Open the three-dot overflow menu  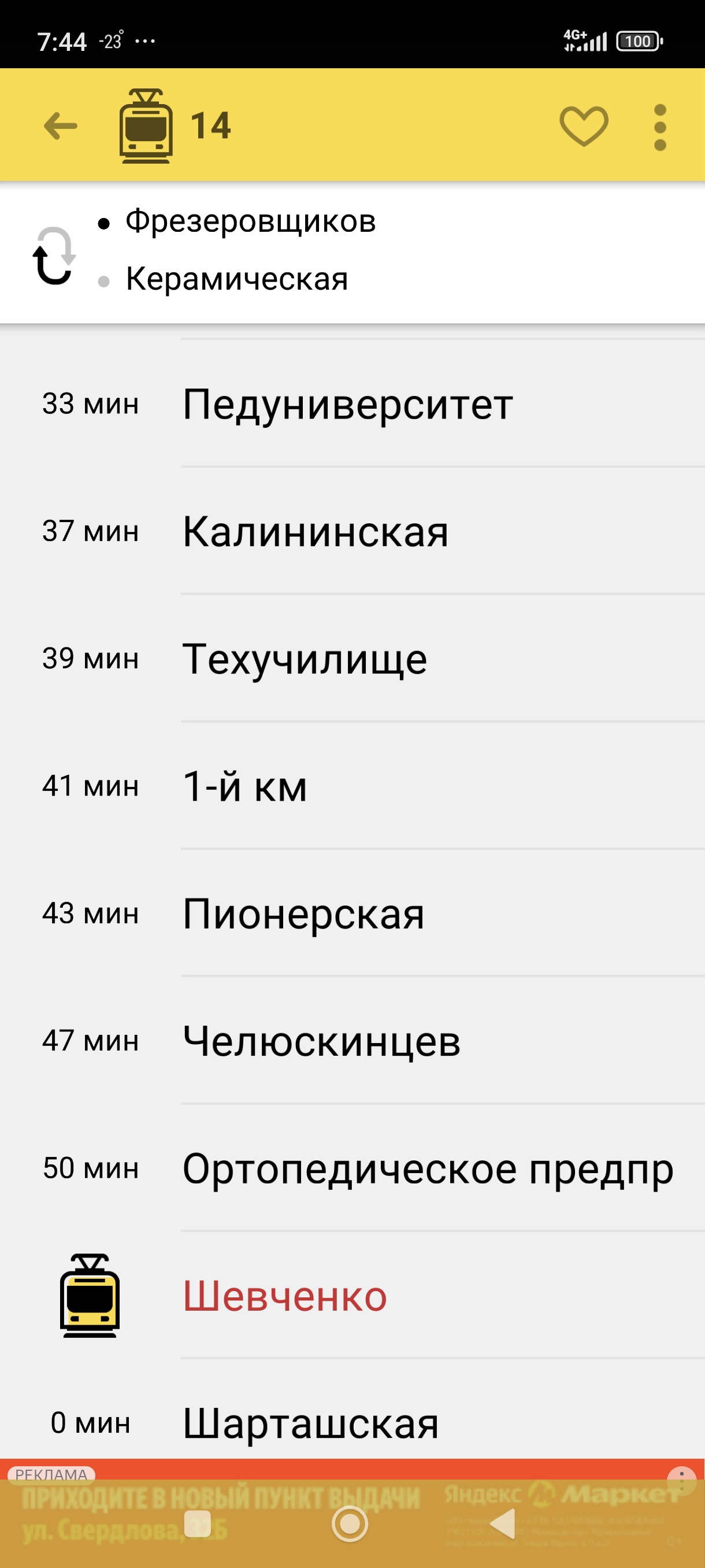660,127
